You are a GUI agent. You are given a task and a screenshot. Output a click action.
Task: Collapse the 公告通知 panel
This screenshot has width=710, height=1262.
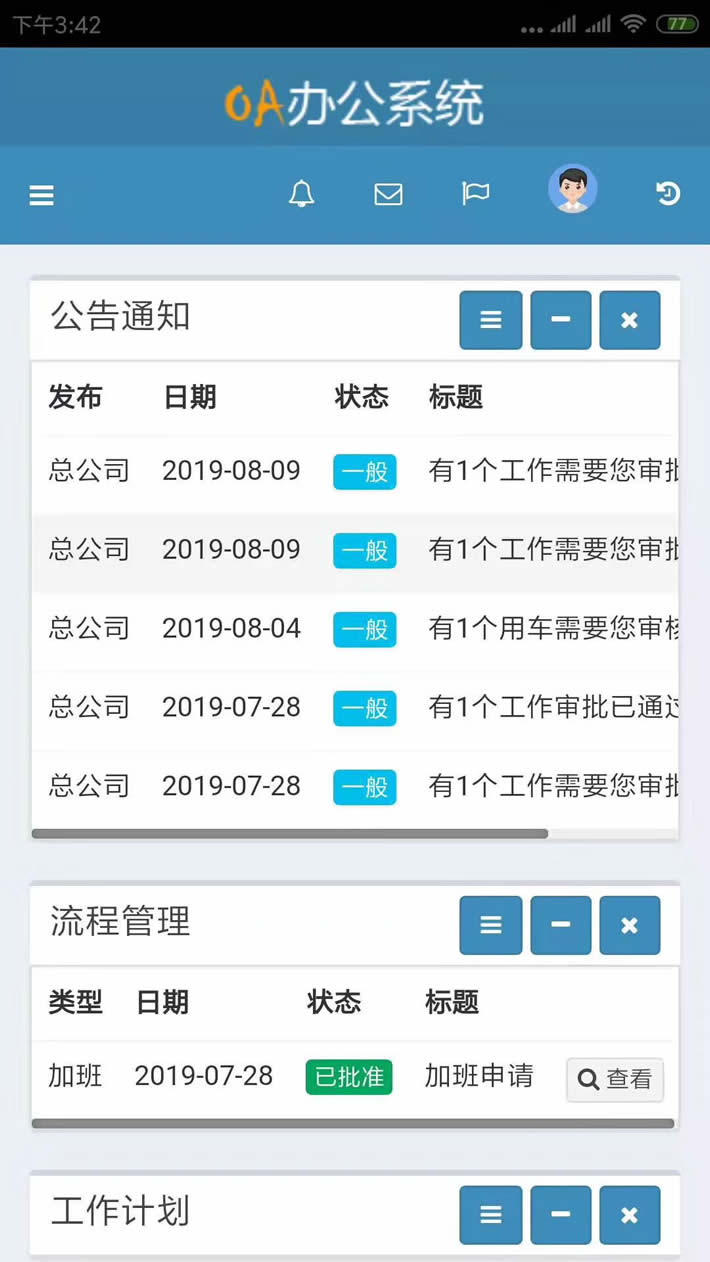tap(561, 320)
